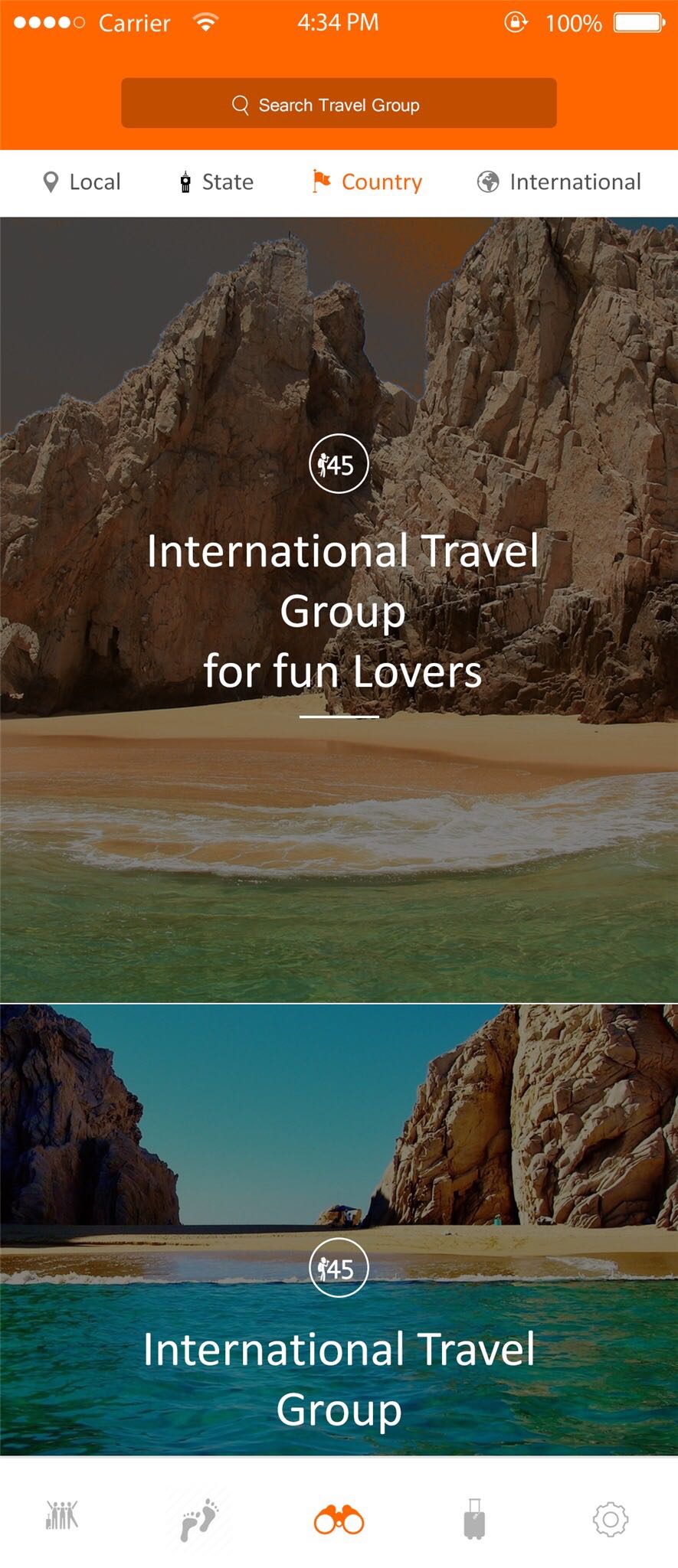Select the Country tab
The height and width of the screenshot is (1568, 678).
point(367,182)
